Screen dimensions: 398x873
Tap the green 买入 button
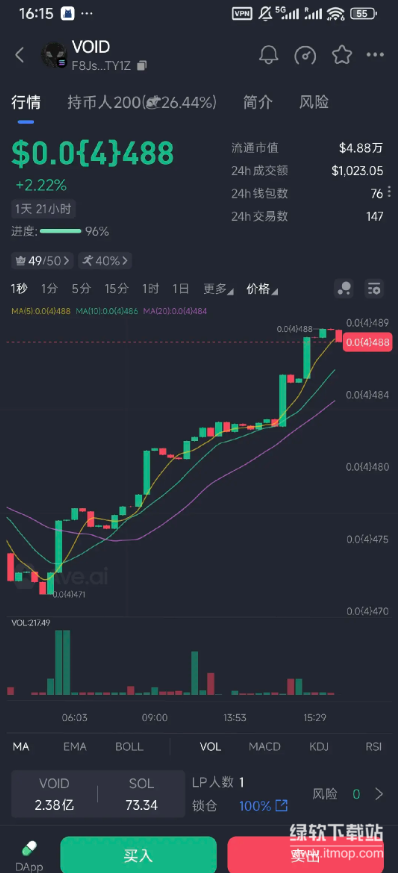point(138,855)
